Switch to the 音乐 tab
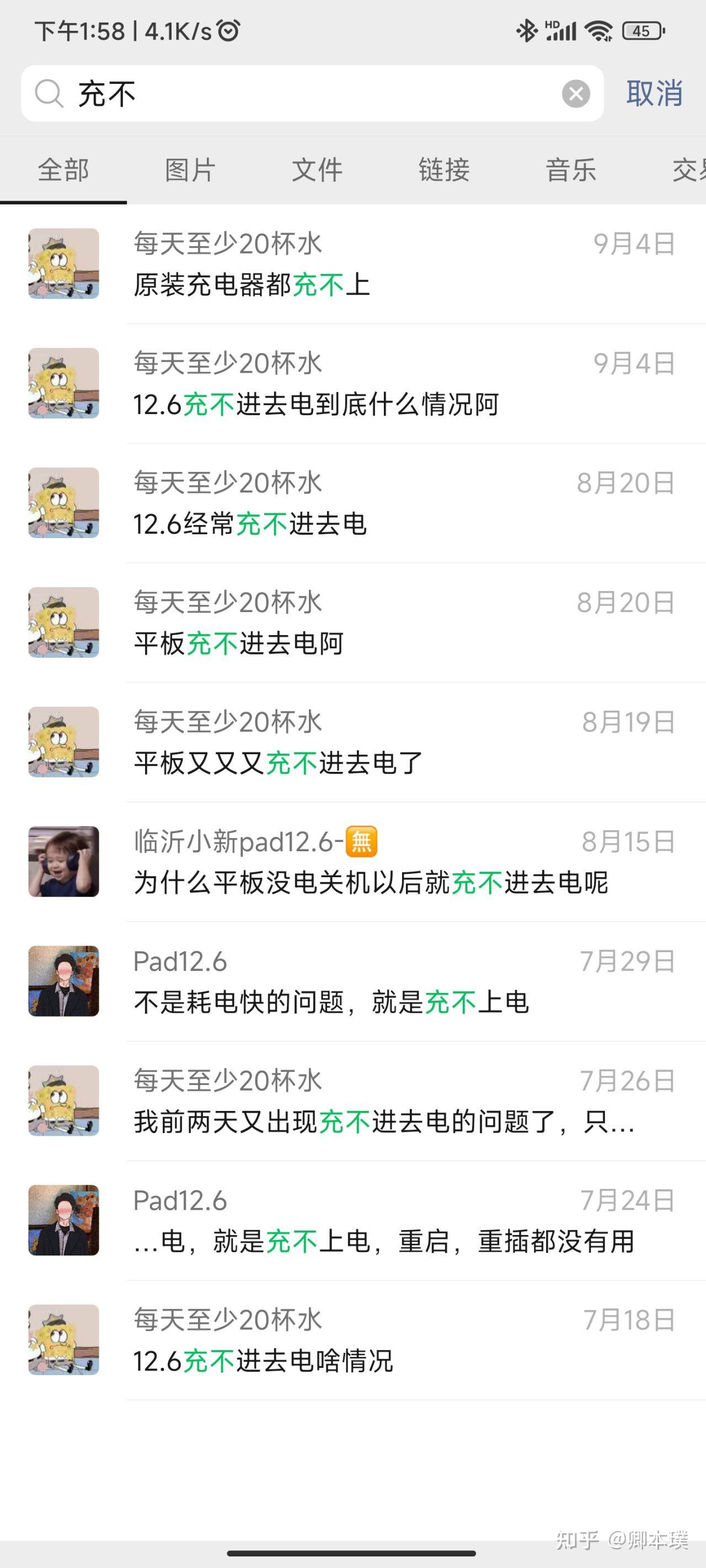Viewport: 706px width, 1568px height. [x=571, y=170]
